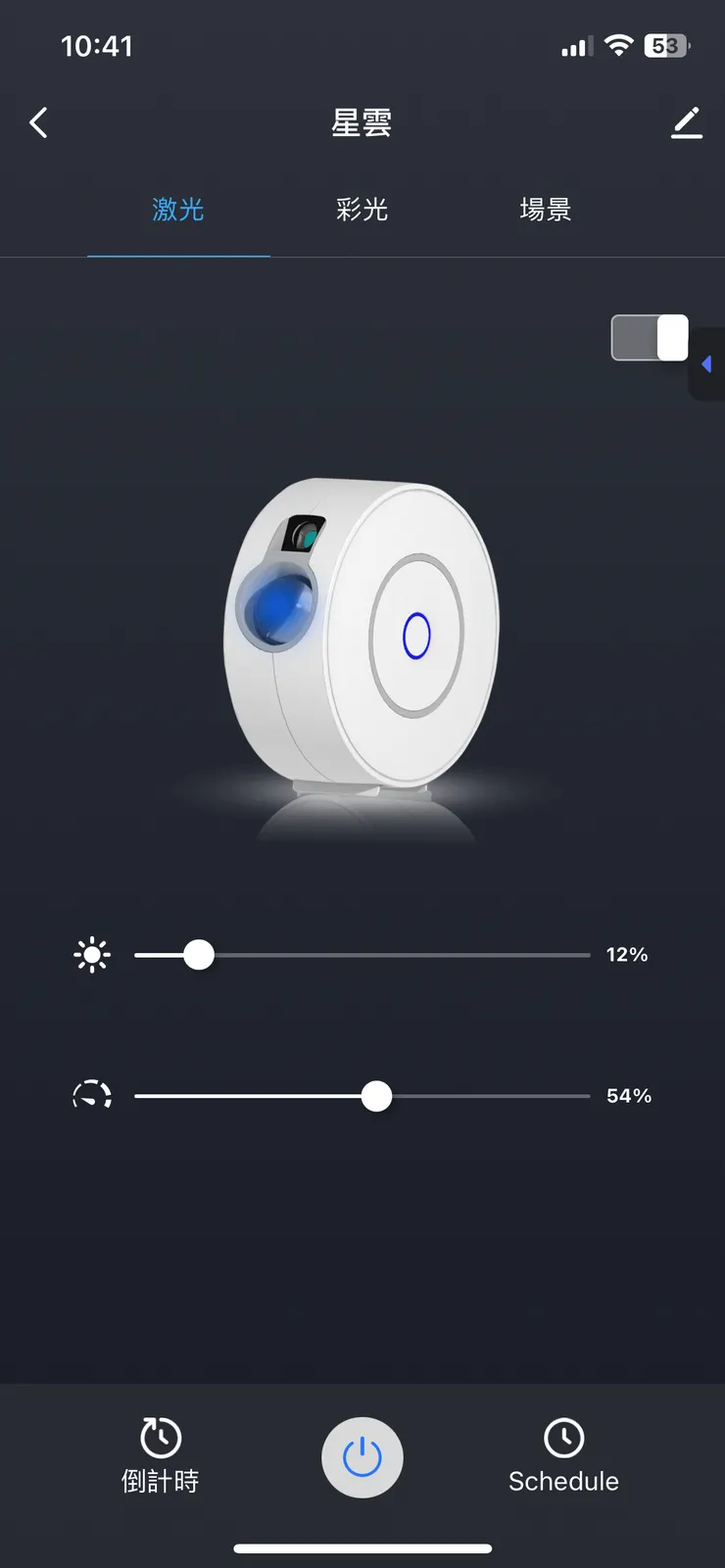Open the 倒計時 countdown timer
Viewport: 725px width, 1568px height.
tap(161, 1456)
